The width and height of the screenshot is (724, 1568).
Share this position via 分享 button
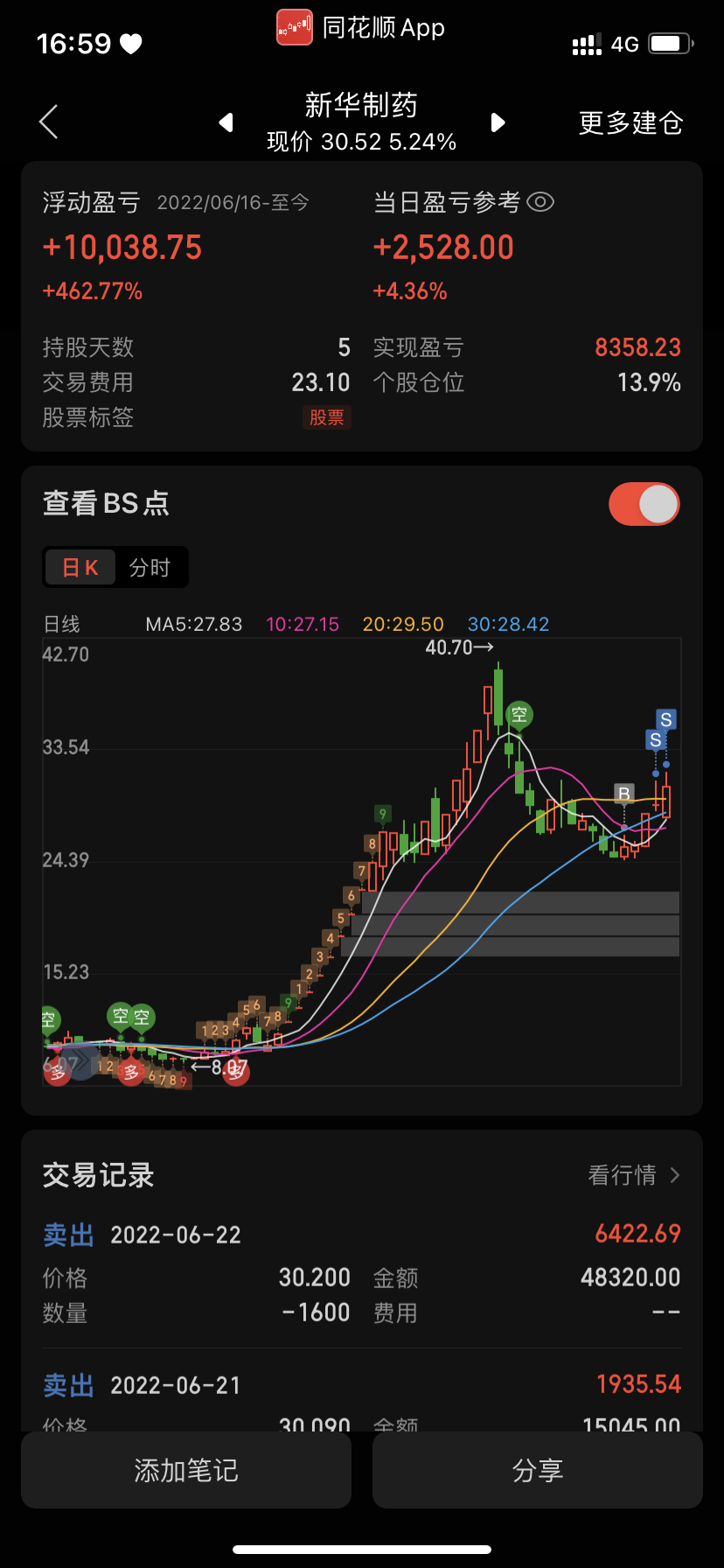tap(538, 1470)
